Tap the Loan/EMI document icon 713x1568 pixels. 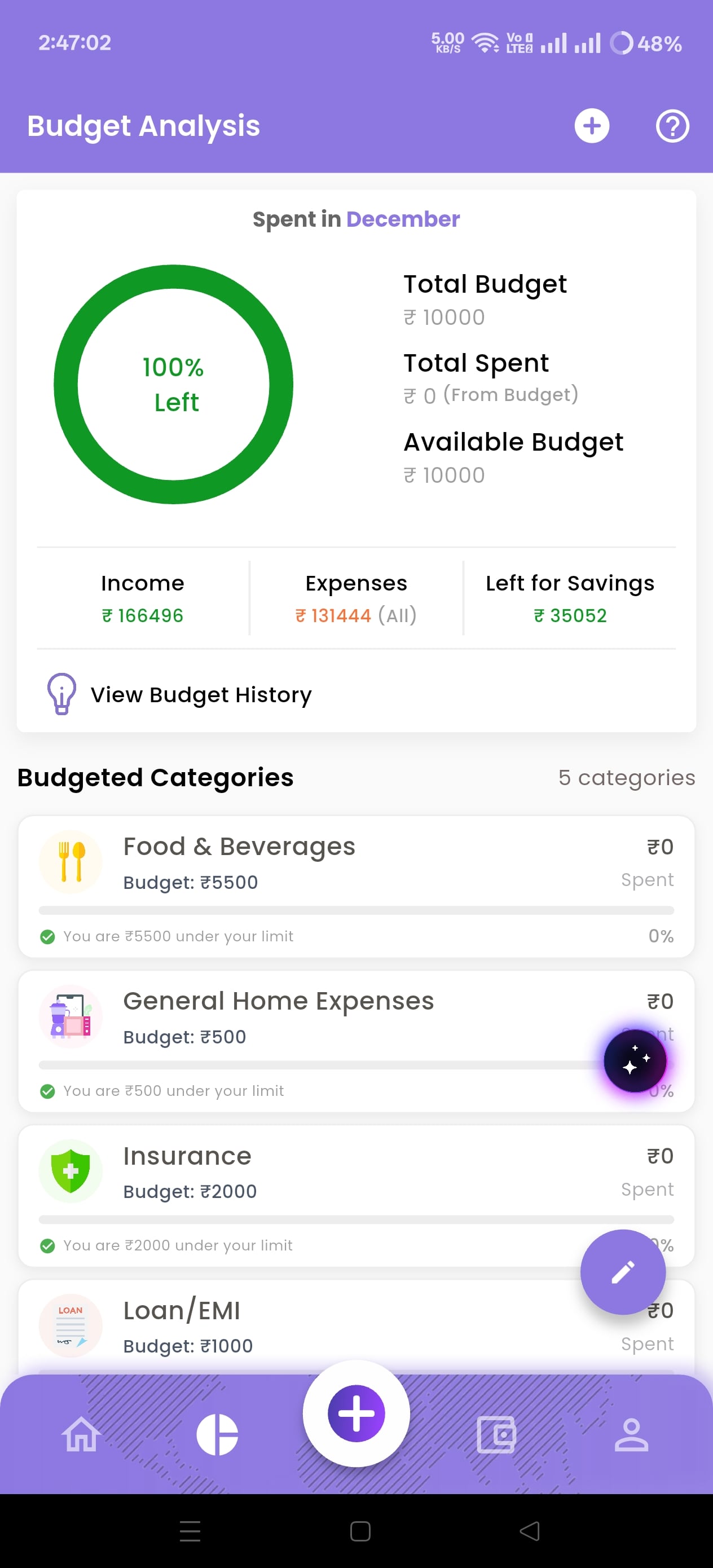71,1325
